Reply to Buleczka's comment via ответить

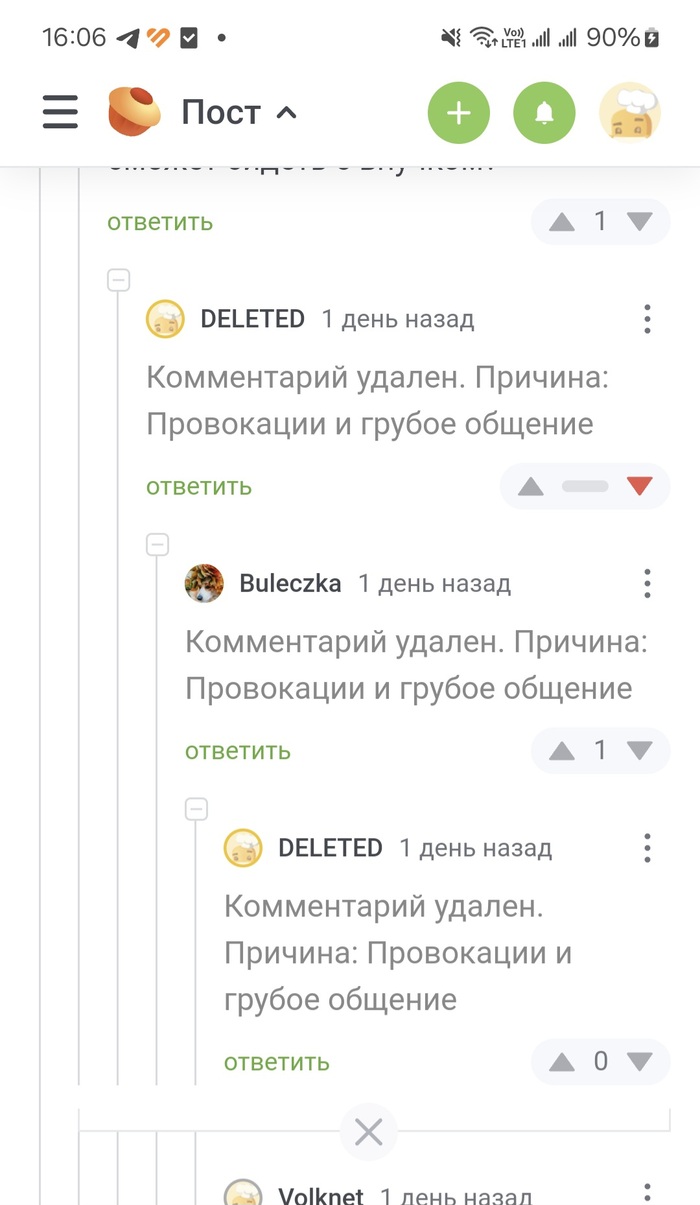click(237, 751)
